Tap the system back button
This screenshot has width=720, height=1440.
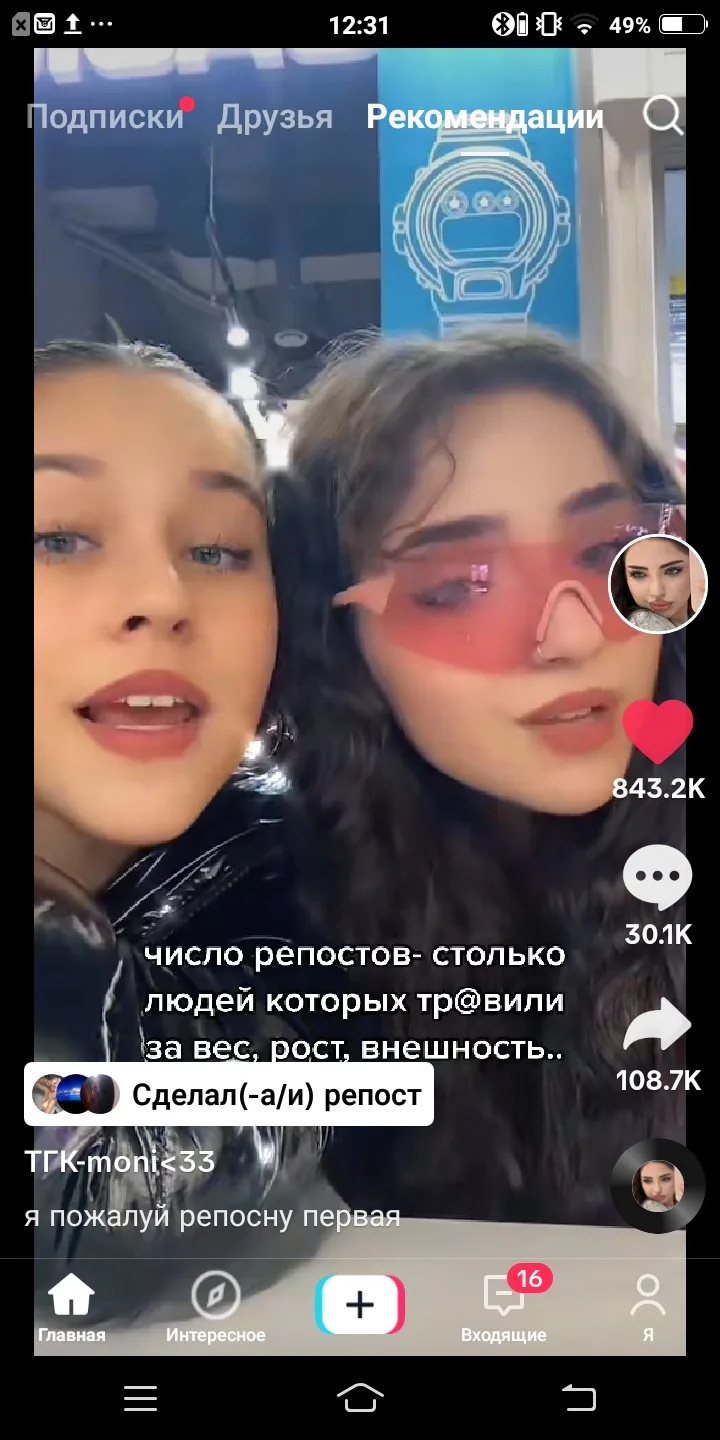[578, 1397]
